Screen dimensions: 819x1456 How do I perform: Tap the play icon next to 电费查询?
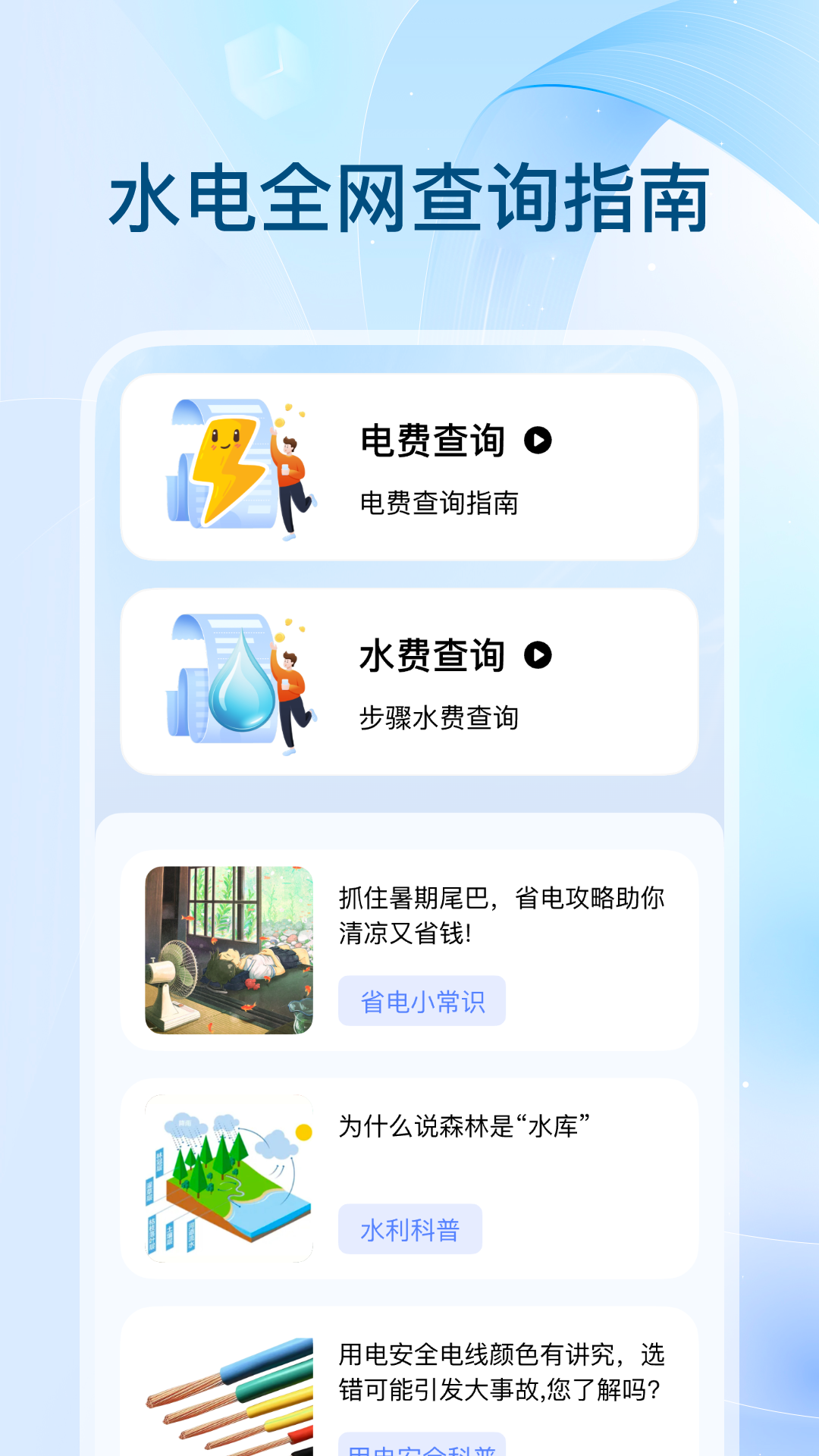[x=540, y=438]
